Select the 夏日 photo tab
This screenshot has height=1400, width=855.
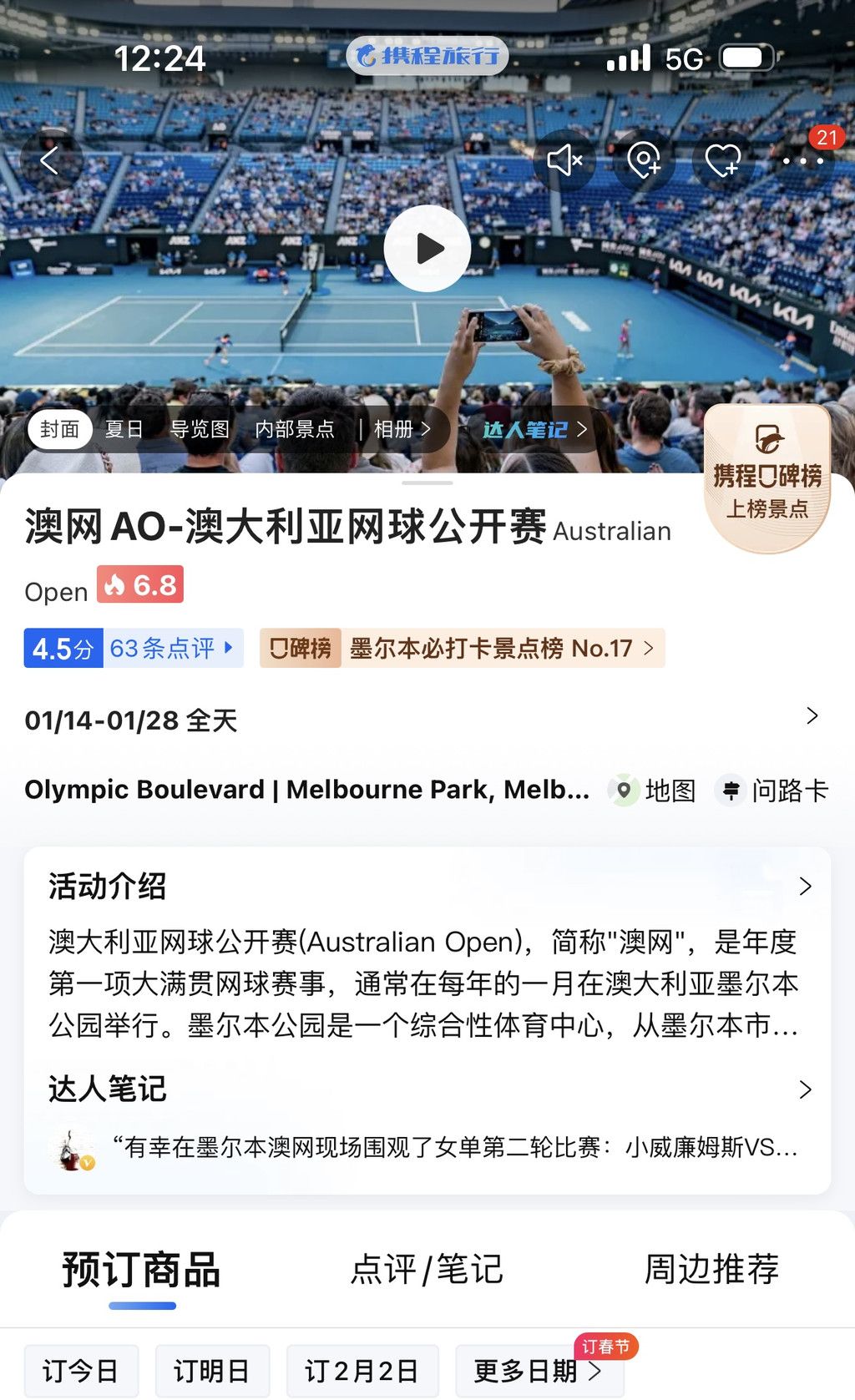(x=124, y=429)
